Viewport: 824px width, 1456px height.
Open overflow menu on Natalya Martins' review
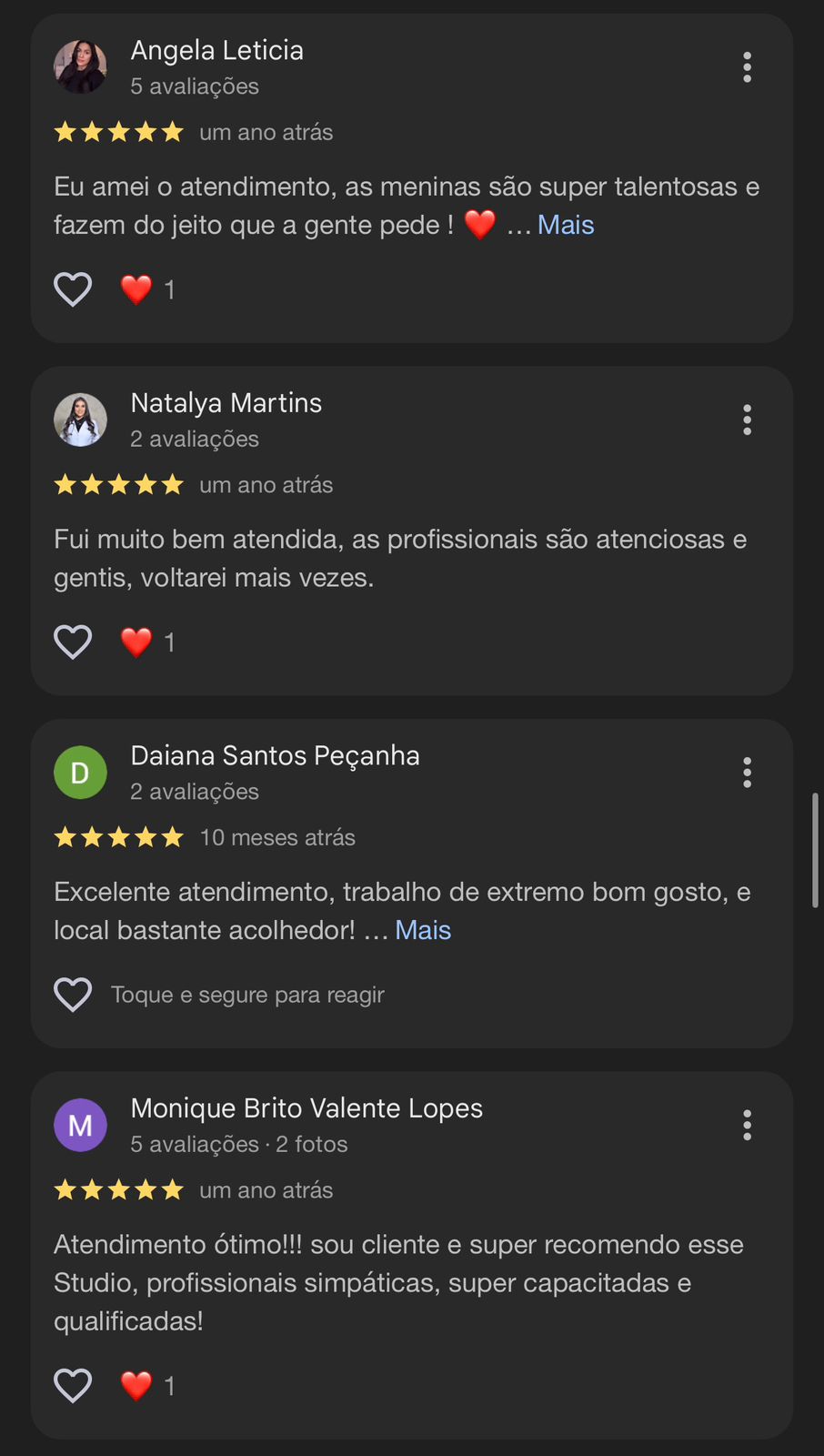pos(747,420)
